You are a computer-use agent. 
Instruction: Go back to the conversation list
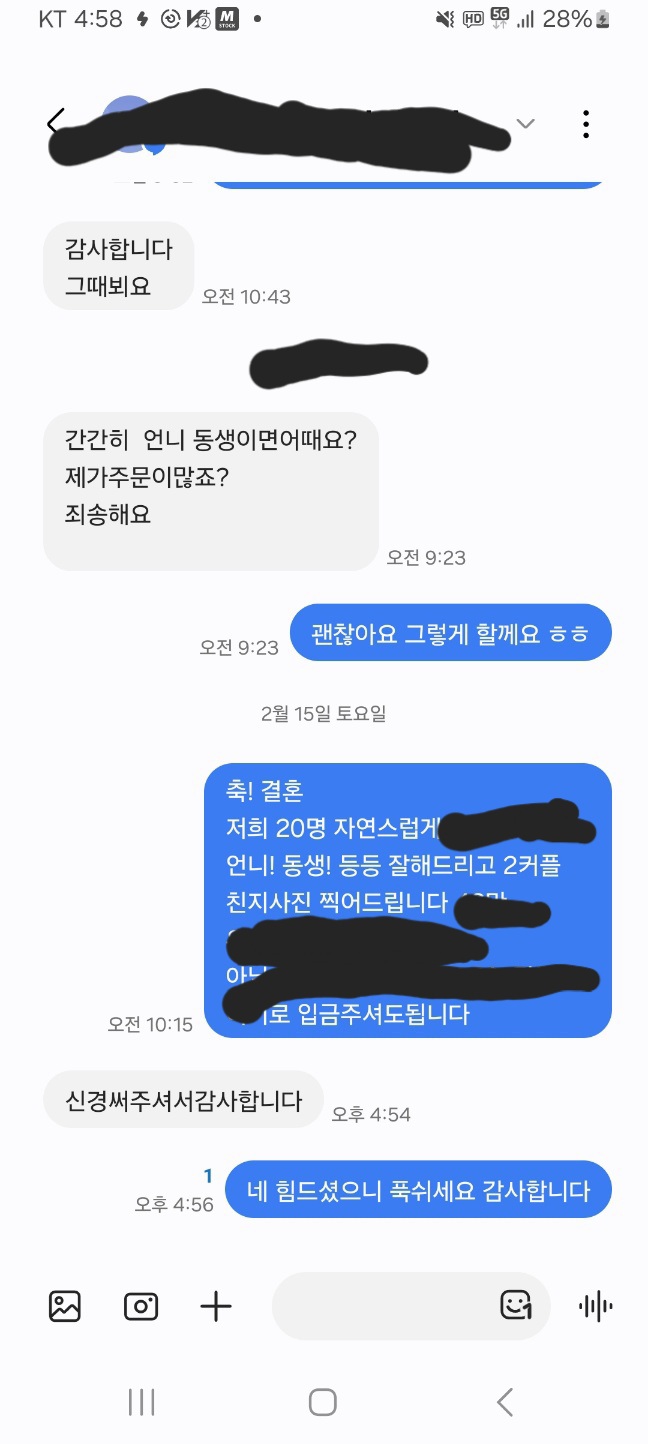coord(56,124)
